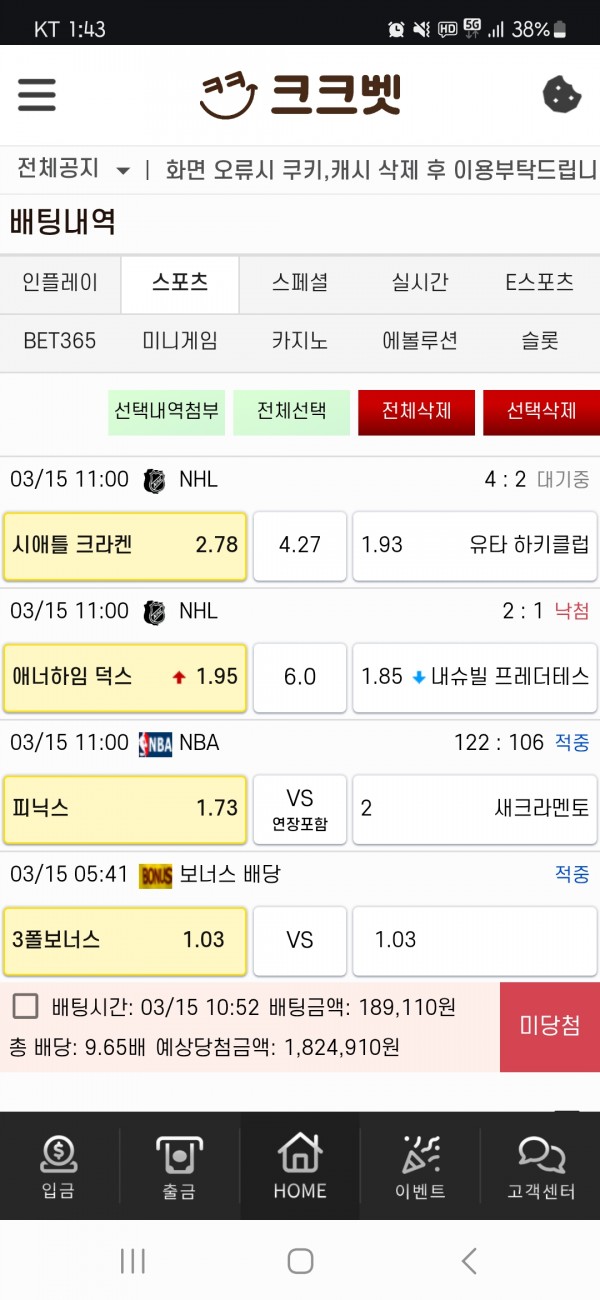
Task: Tap the 선택삭제 button
Action: 541,412
